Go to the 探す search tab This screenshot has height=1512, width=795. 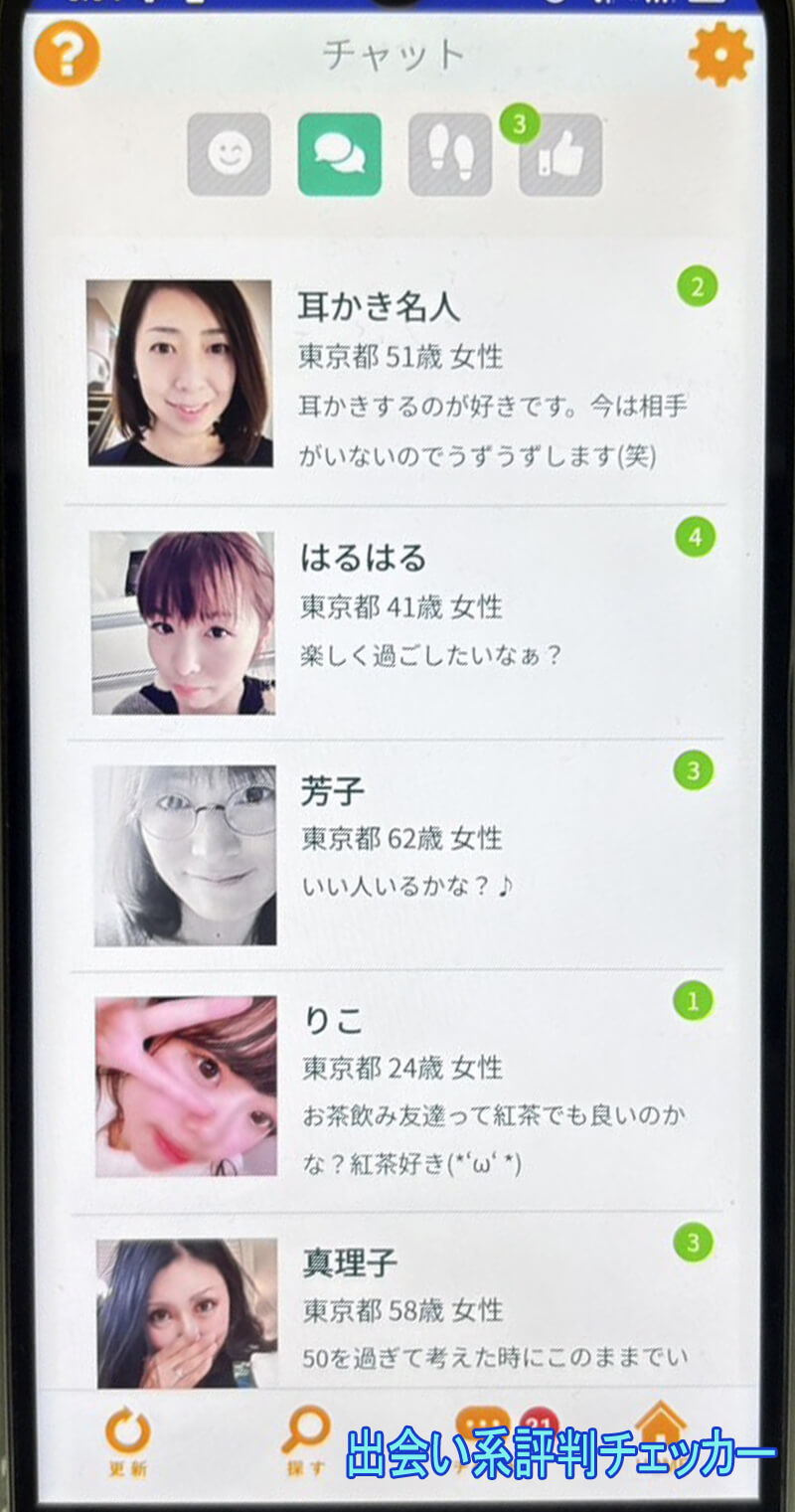pos(305,1442)
